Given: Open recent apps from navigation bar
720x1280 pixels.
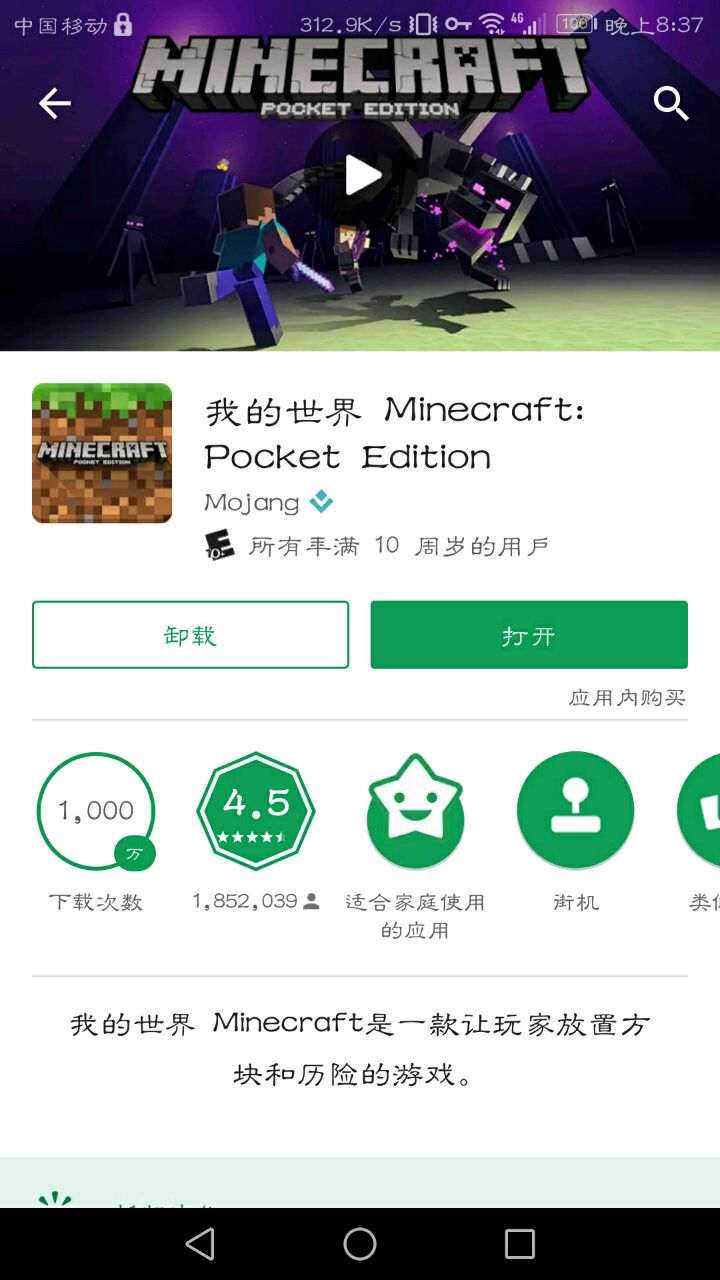Looking at the screenshot, I should coord(520,1244).
